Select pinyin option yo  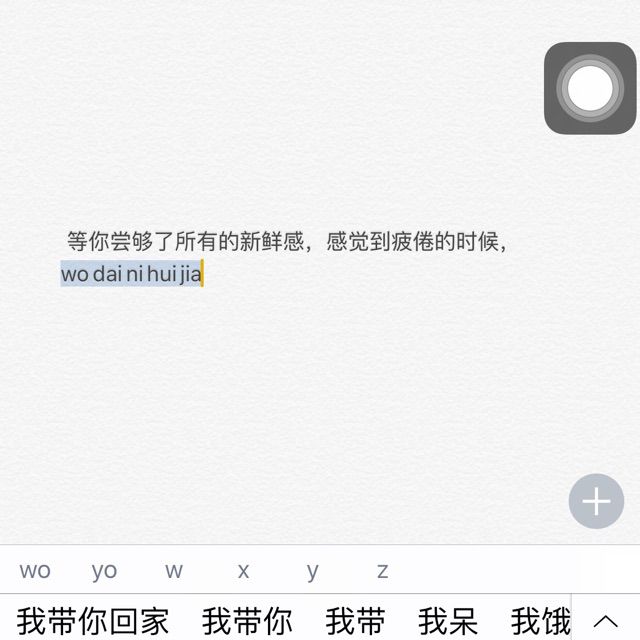point(104,571)
